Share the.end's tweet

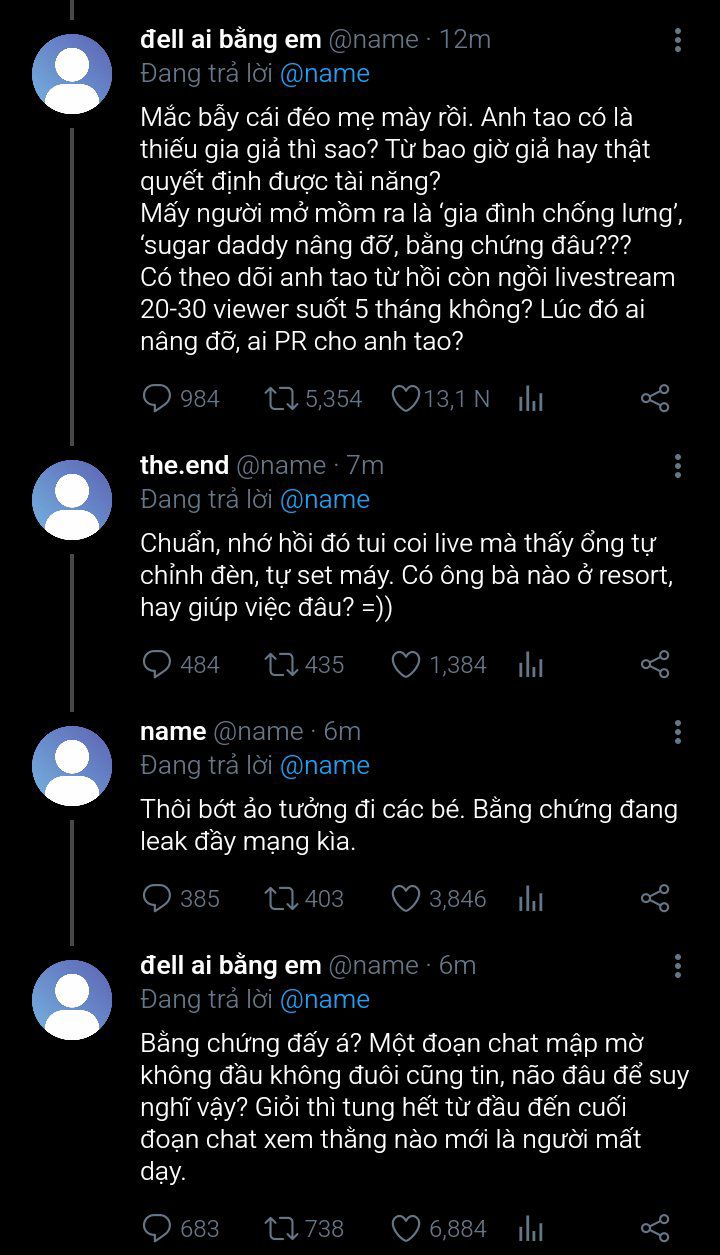point(654,665)
